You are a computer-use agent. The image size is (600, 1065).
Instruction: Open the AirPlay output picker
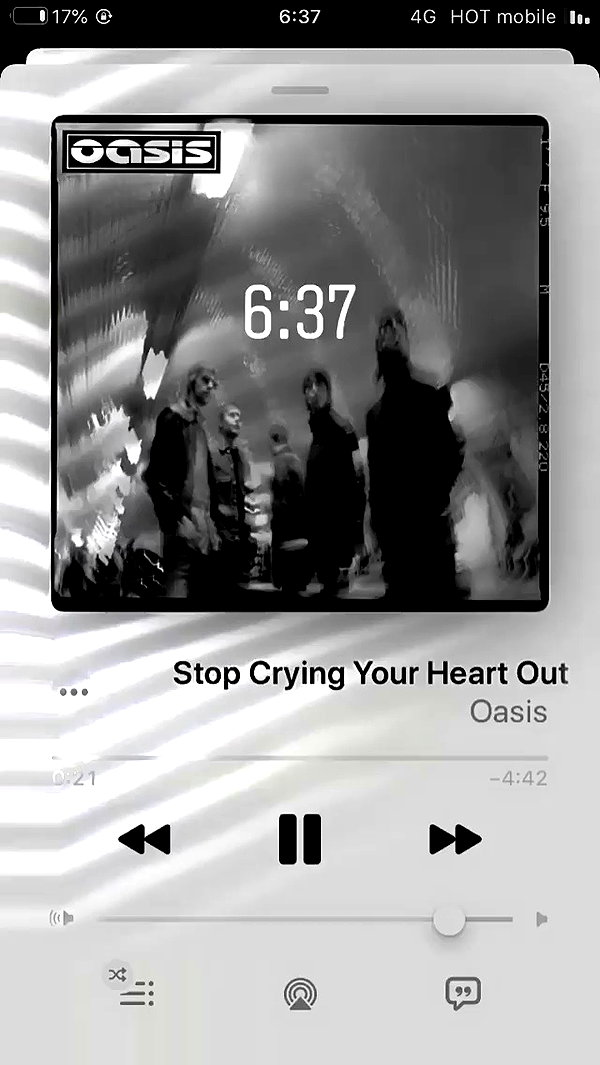coord(300,994)
